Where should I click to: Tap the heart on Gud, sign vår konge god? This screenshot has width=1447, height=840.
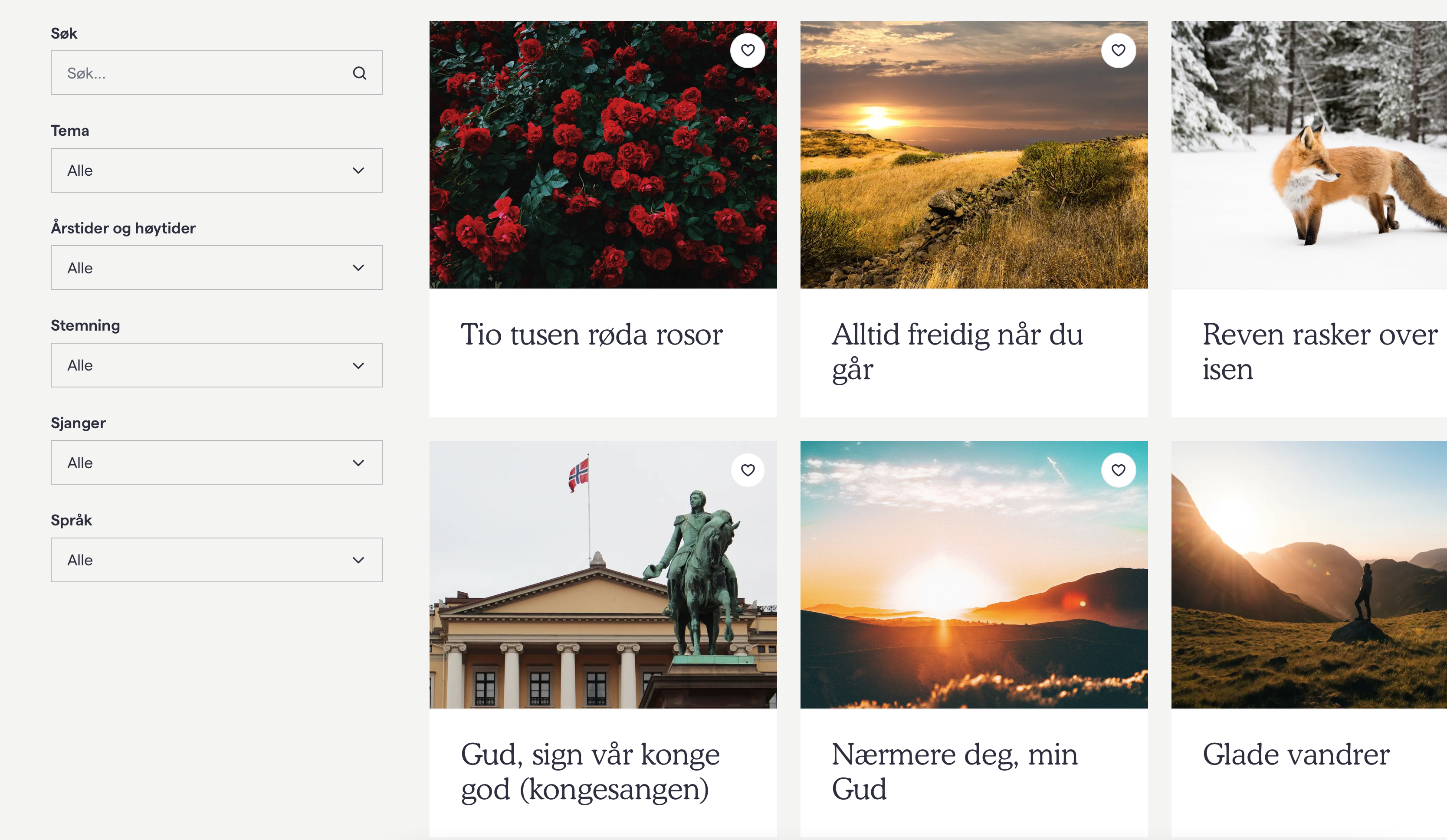tap(747, 470)
